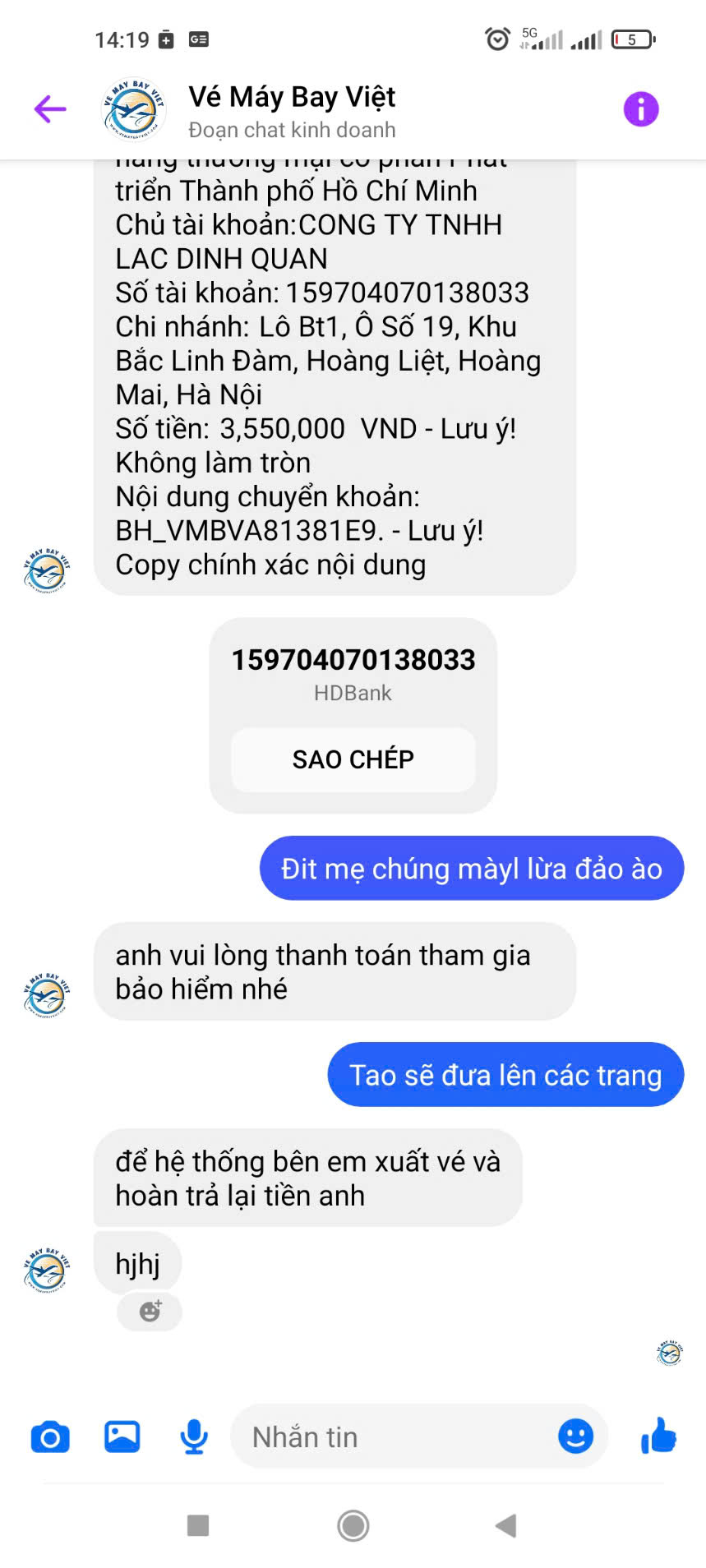Go back from the chat
706x1568 pixels.
pyautogui.click(x=50, y=108)
